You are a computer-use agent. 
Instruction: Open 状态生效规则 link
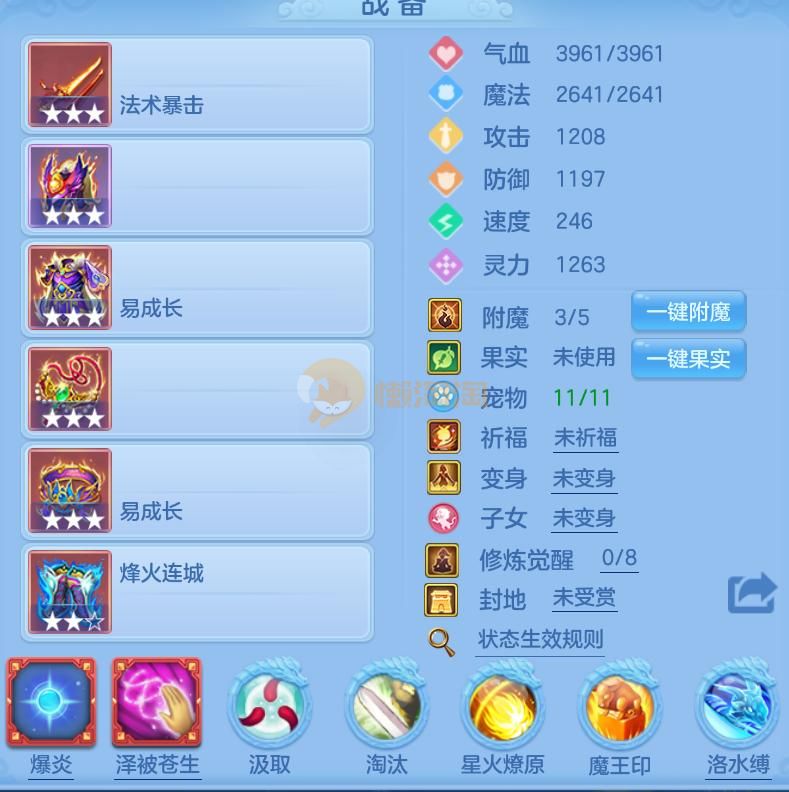click(540, 640)
